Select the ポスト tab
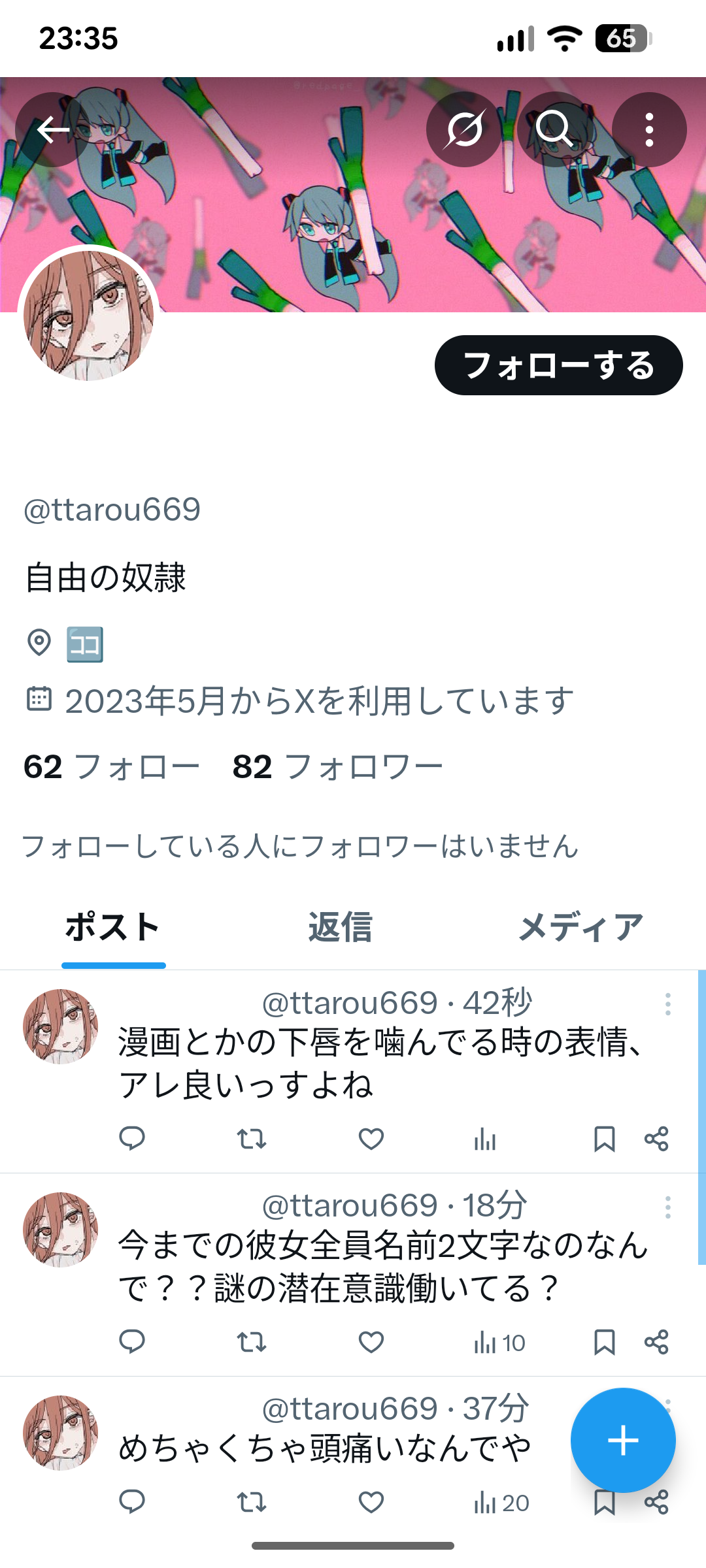This screenshot has height=1568, width=706. pos(113,928)
